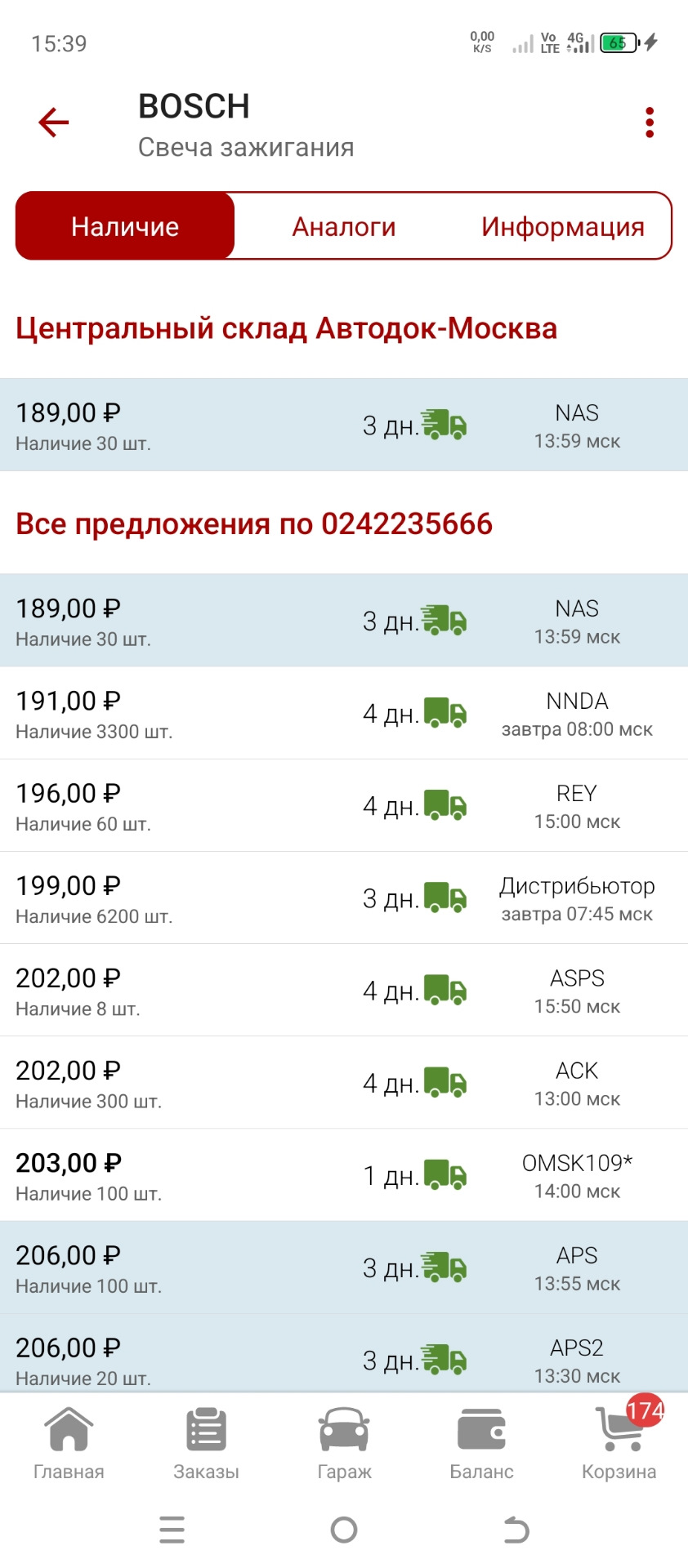Switch to the Гараж tab

[344, 1444]
